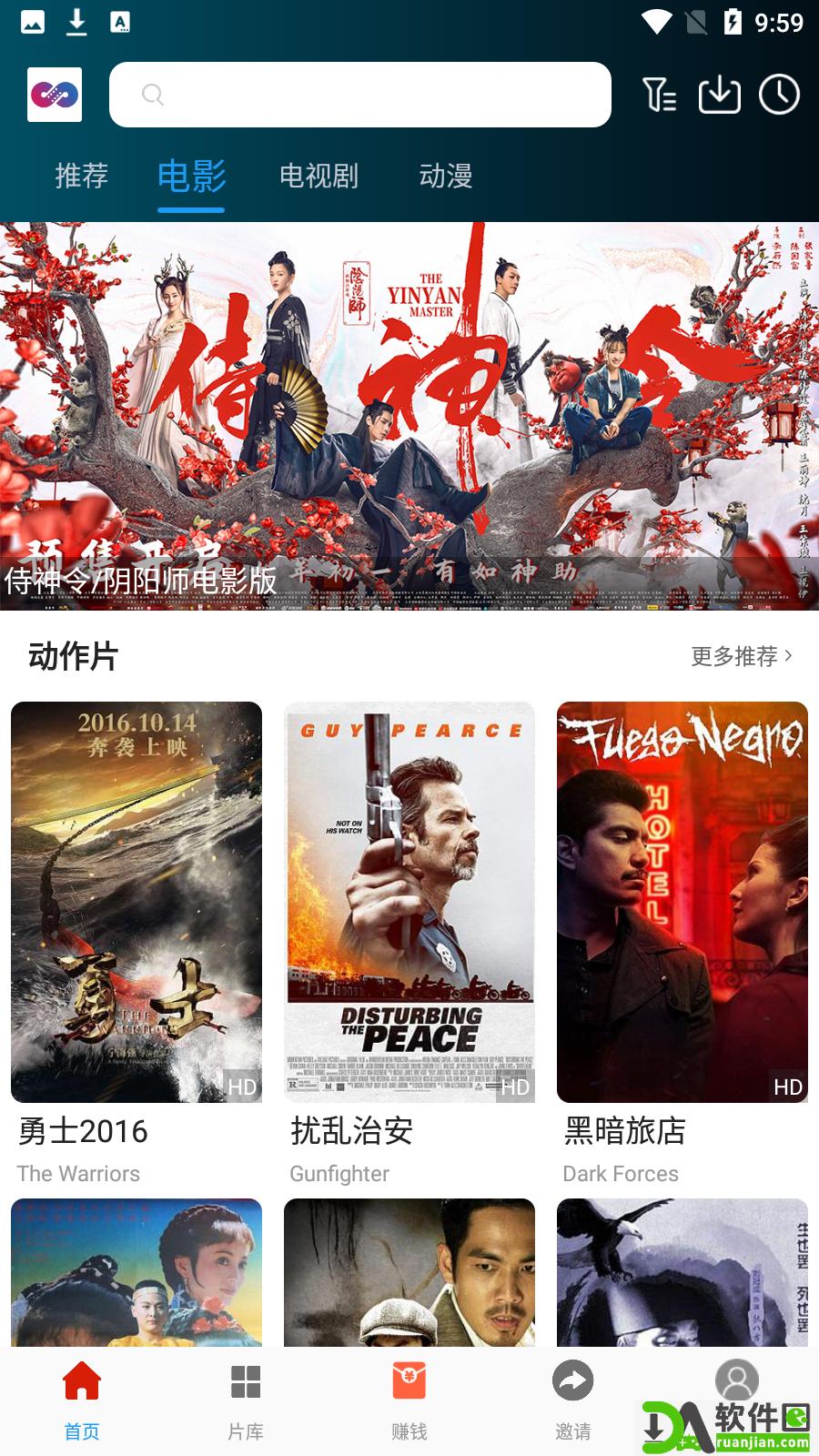Tap the profile avatar icon at bottom right

click(736, 1381)
